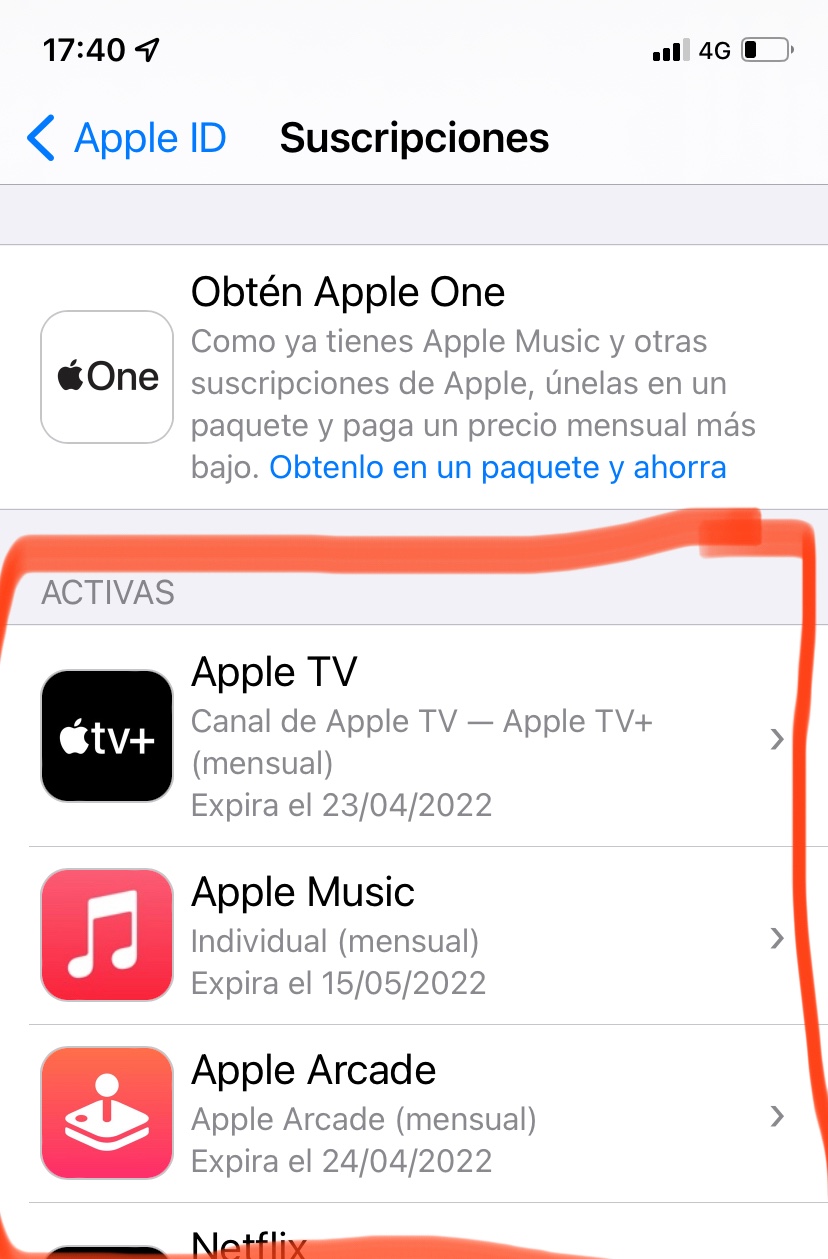Open the Obtenlo en un paquete y ahorra link

click(497, 467)
